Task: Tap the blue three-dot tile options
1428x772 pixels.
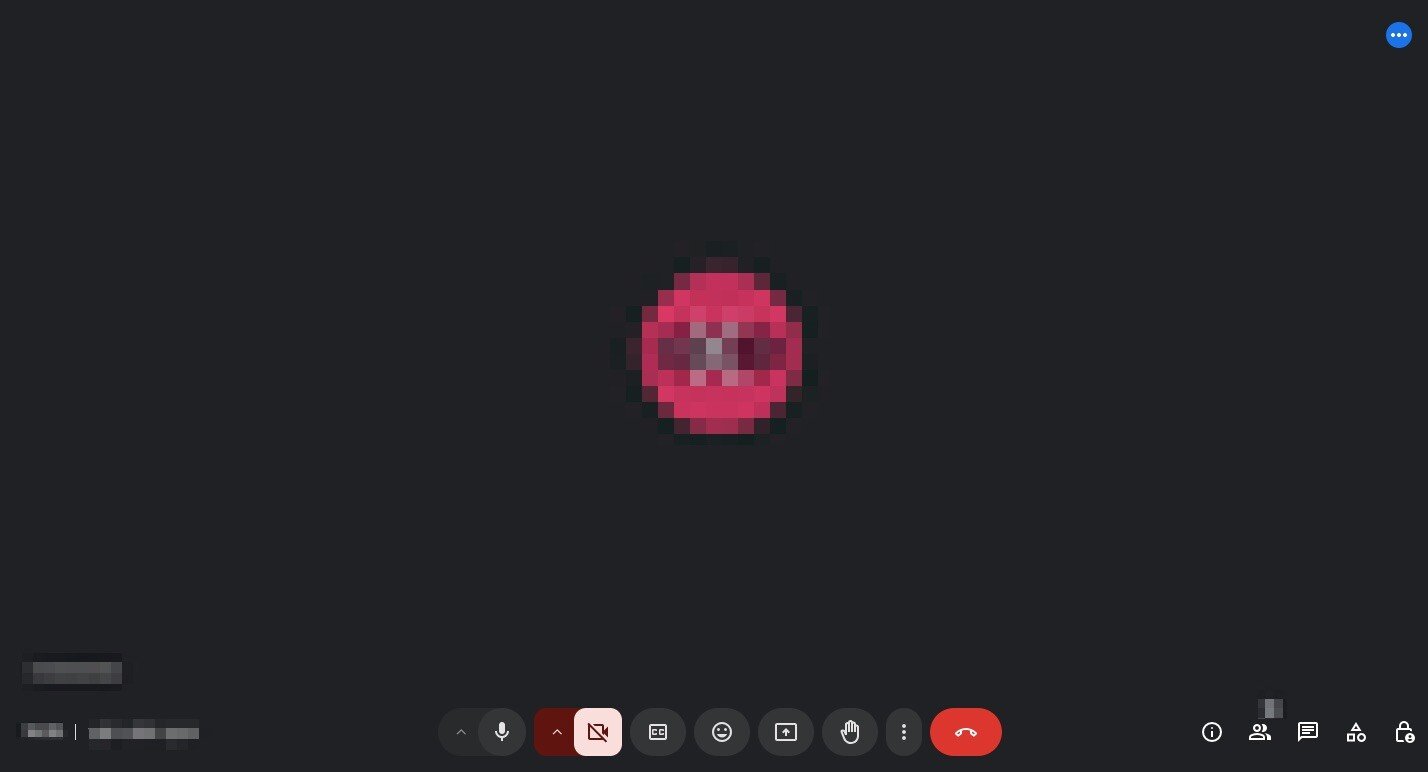Action: pyautogui.click(x=1399, y=35)
